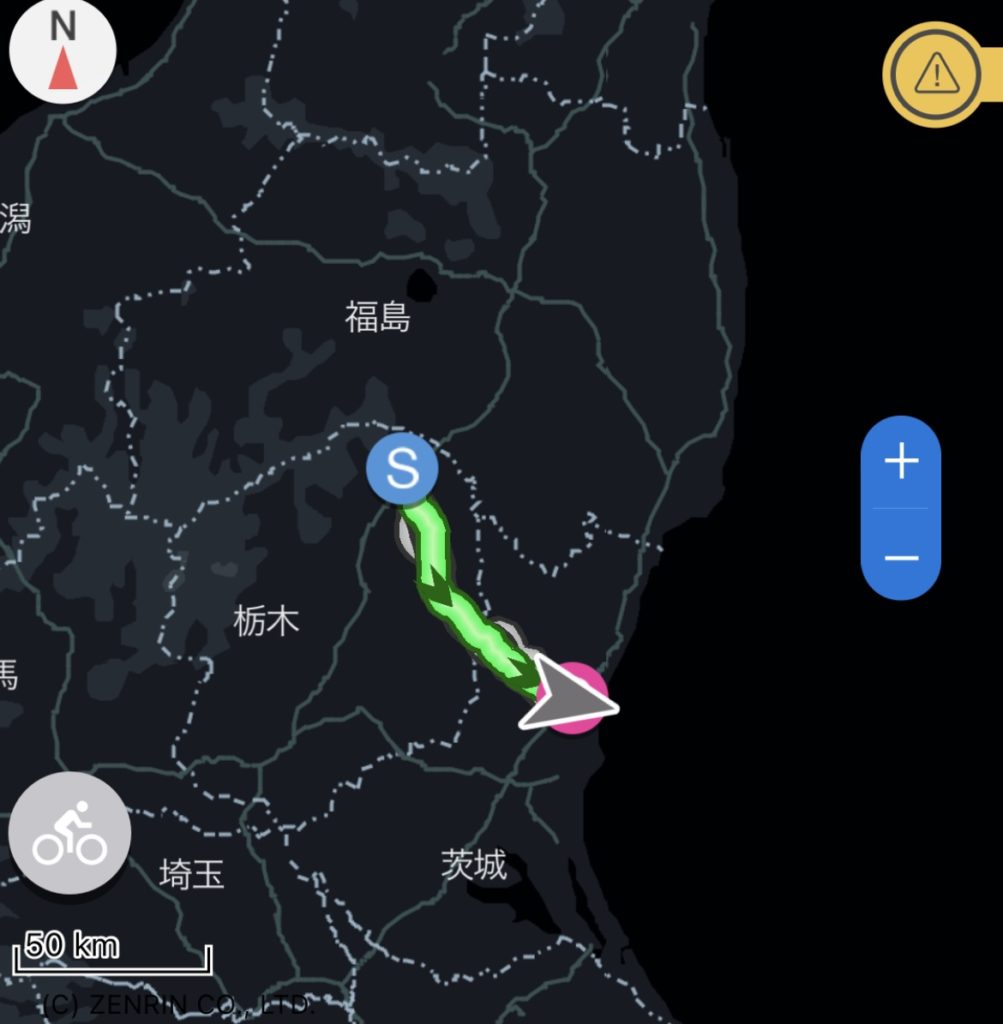The height and width of the screenshot is (1024, 1003).
Task: Tap the bicycle mode button
Action: click(70, 833)
